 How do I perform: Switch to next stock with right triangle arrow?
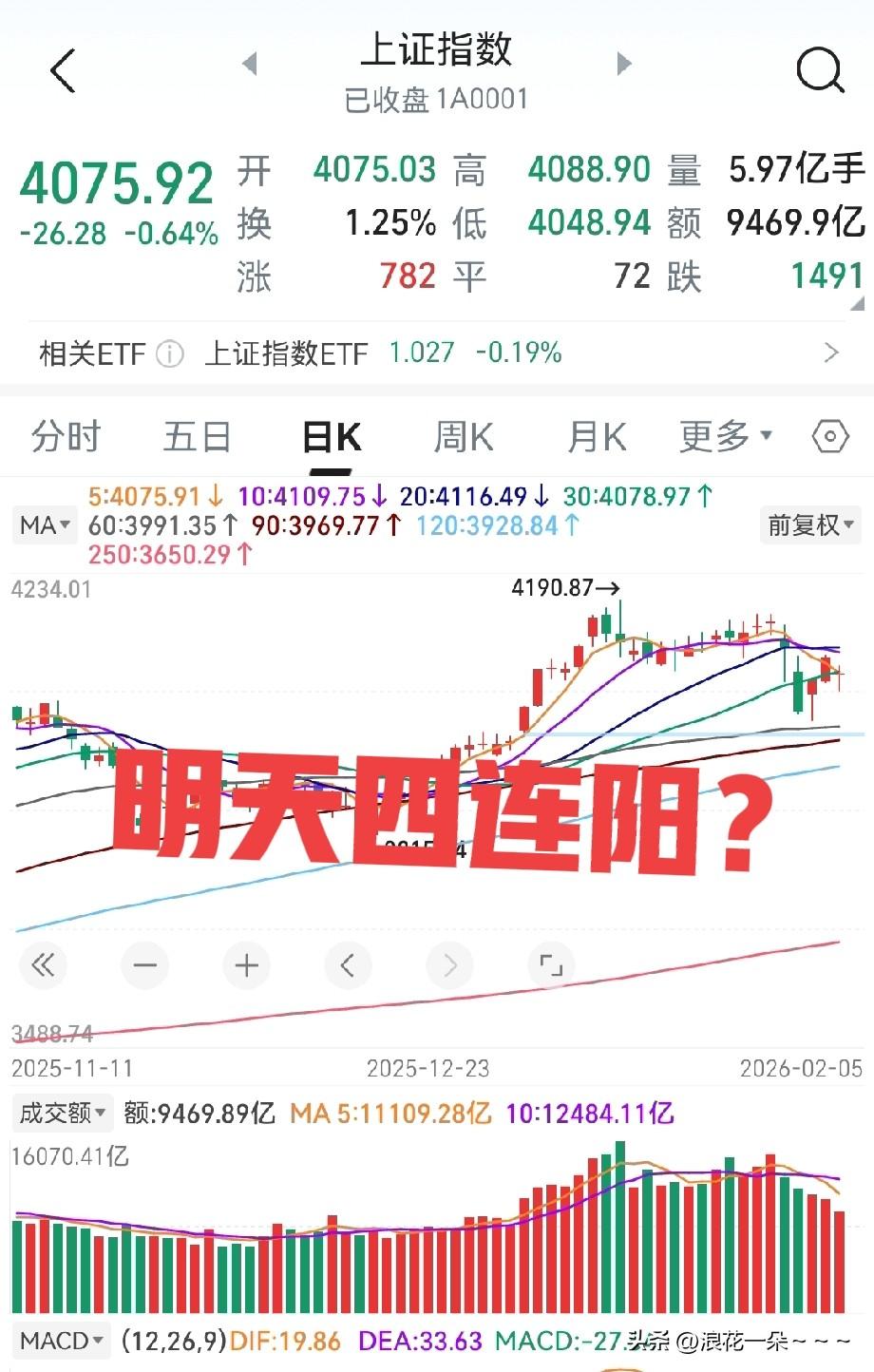(624, 63)
